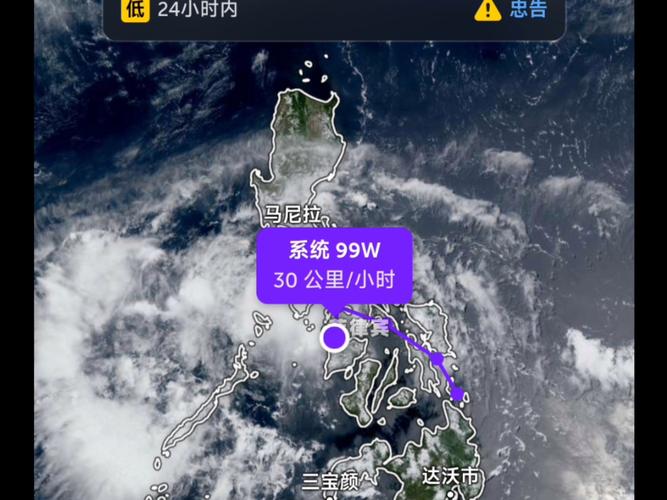View the 忠告 advisory warning

pos(512,10)
